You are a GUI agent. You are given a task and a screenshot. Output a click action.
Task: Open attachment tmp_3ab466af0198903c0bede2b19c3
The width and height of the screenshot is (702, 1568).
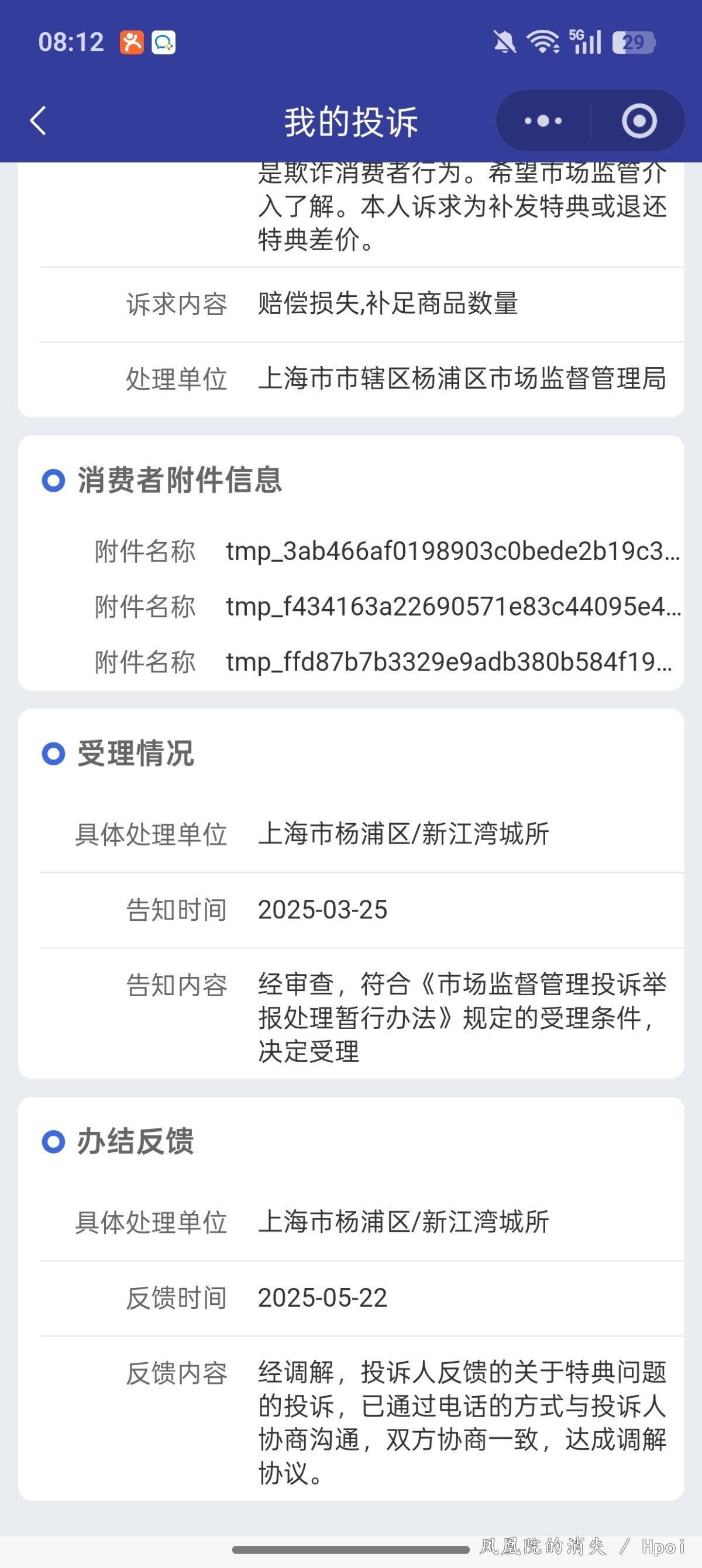pos(452,551)
